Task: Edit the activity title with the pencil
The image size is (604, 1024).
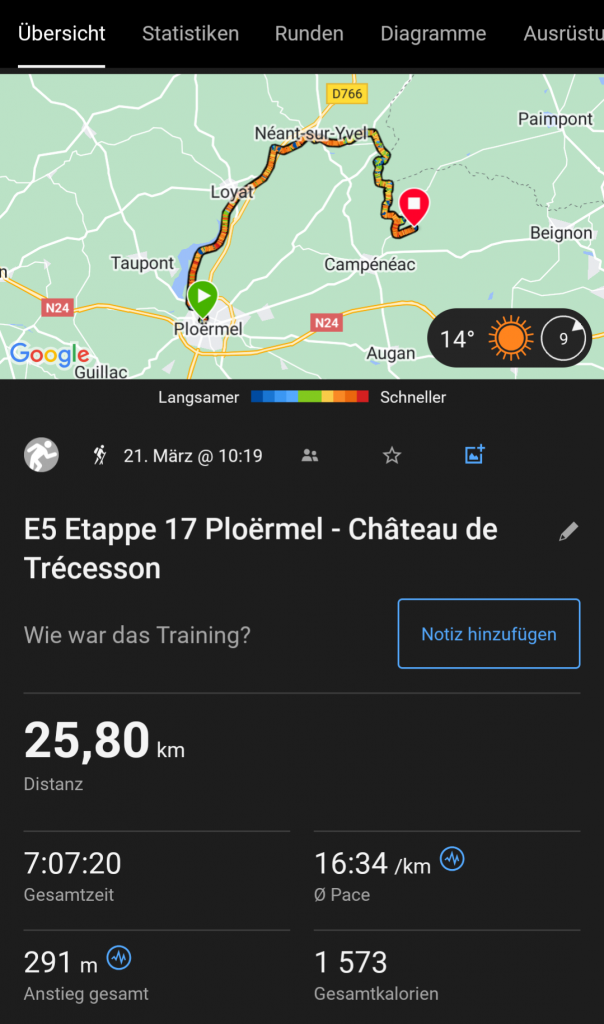Action: [x=568, y=532]
